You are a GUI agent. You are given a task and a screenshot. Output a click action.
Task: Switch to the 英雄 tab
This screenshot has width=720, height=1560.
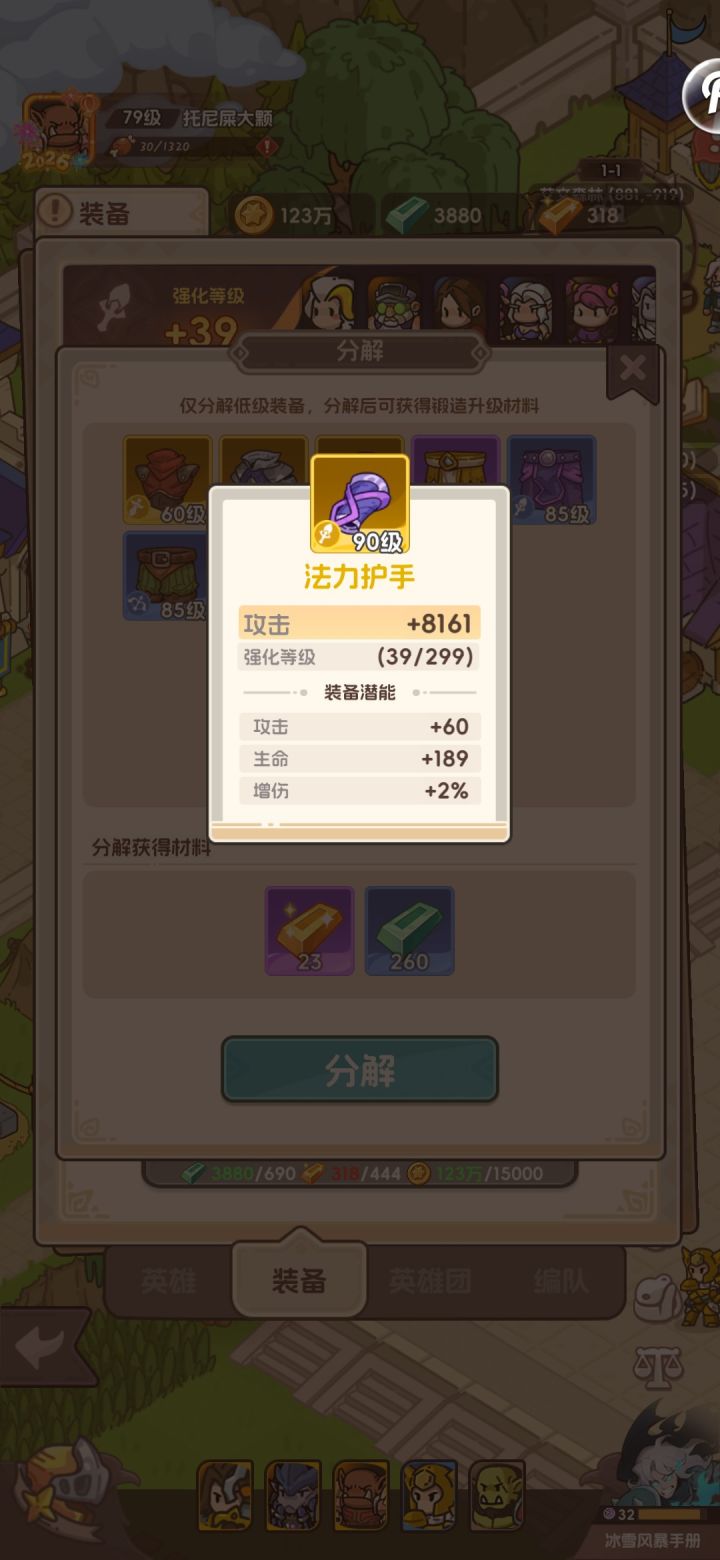(x=166, y=1280)
